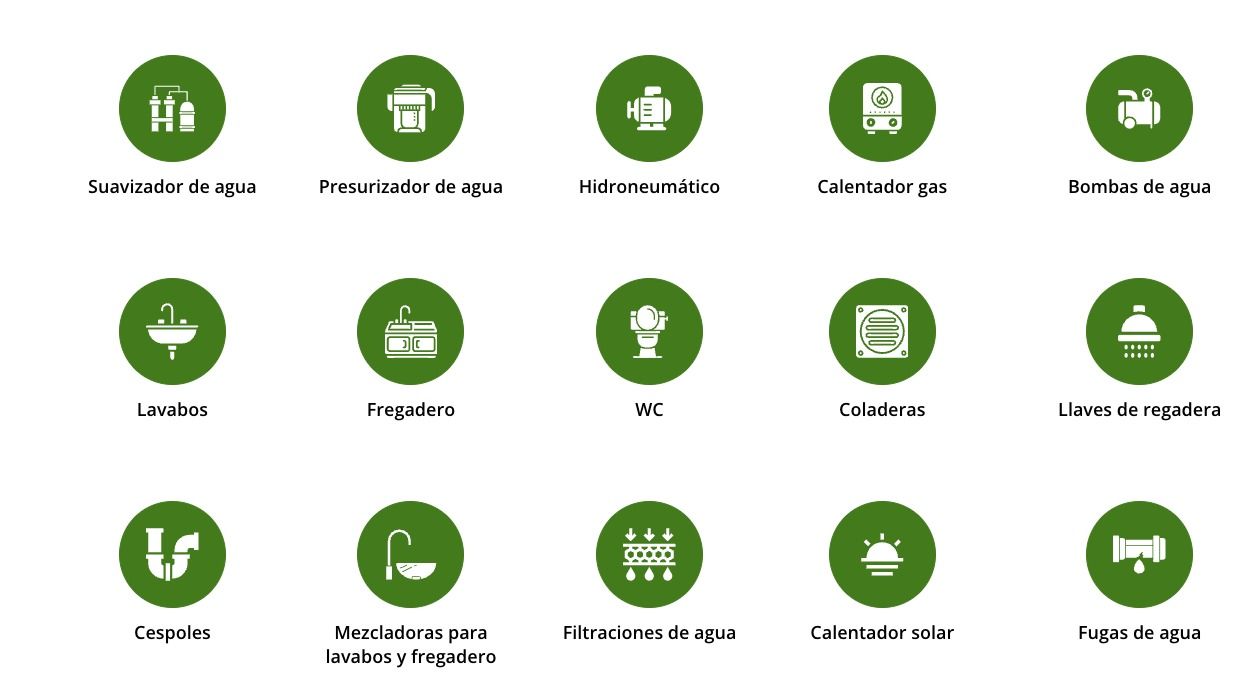The height and width of the screenshot is (678, 1255).
Task: Select Llaves de regadera
Action: point(1139,332)
